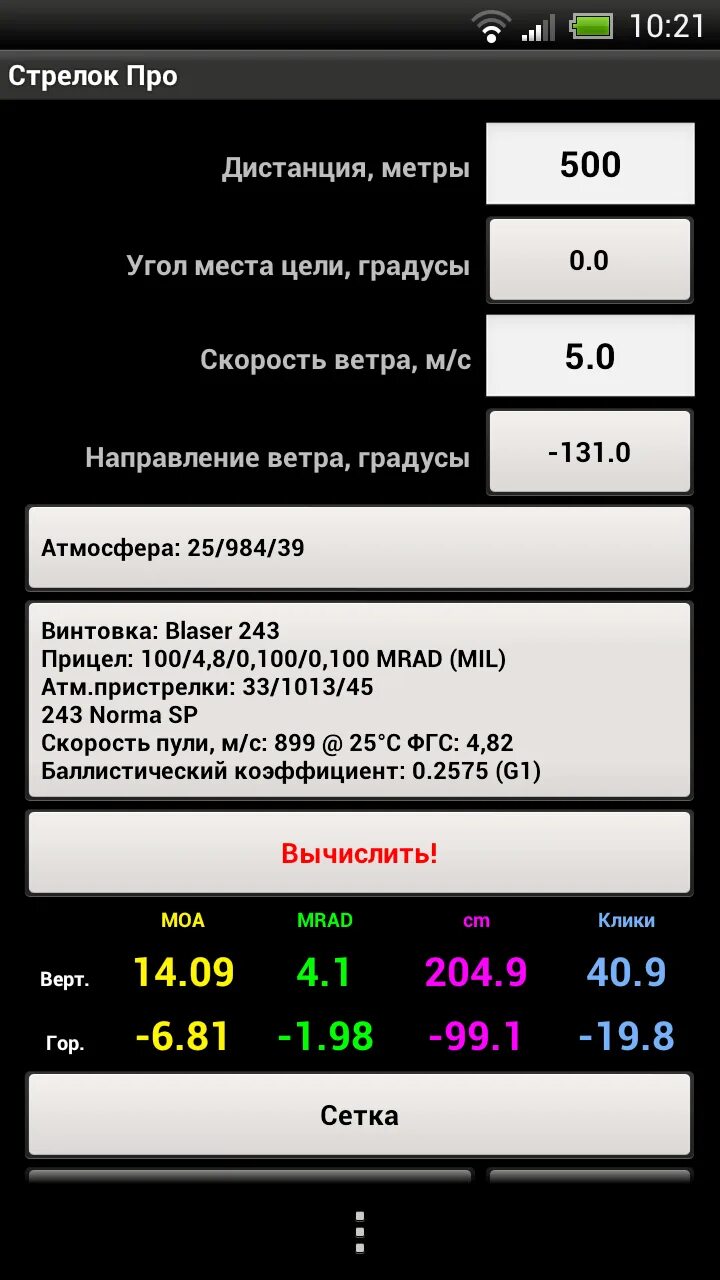Open wind direction button showing -131.0
This screenshot has height=1280, width=720.
589,452
